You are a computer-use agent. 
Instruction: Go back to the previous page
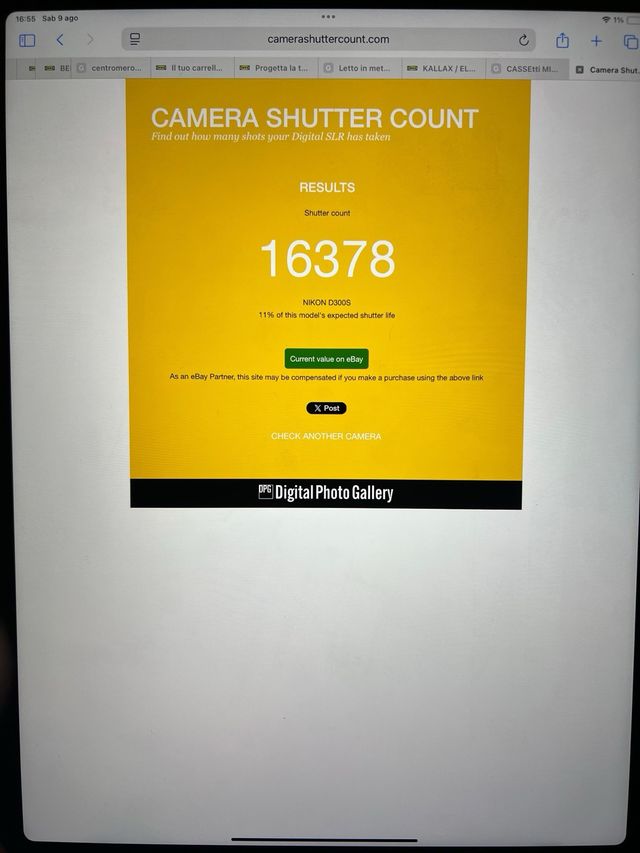click(x=60, y=40)
